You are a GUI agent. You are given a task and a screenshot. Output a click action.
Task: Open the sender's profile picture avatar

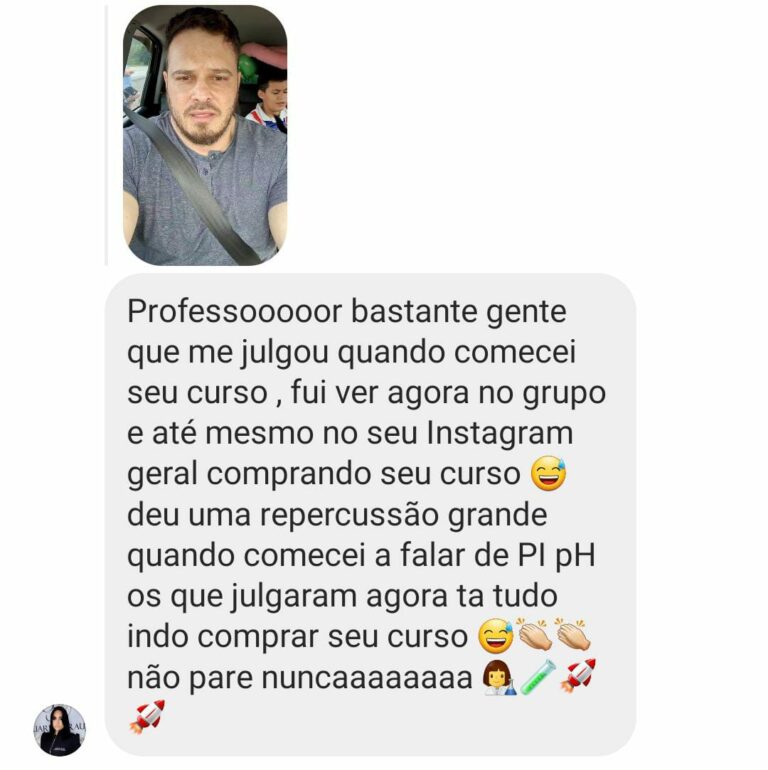point(59,729)
